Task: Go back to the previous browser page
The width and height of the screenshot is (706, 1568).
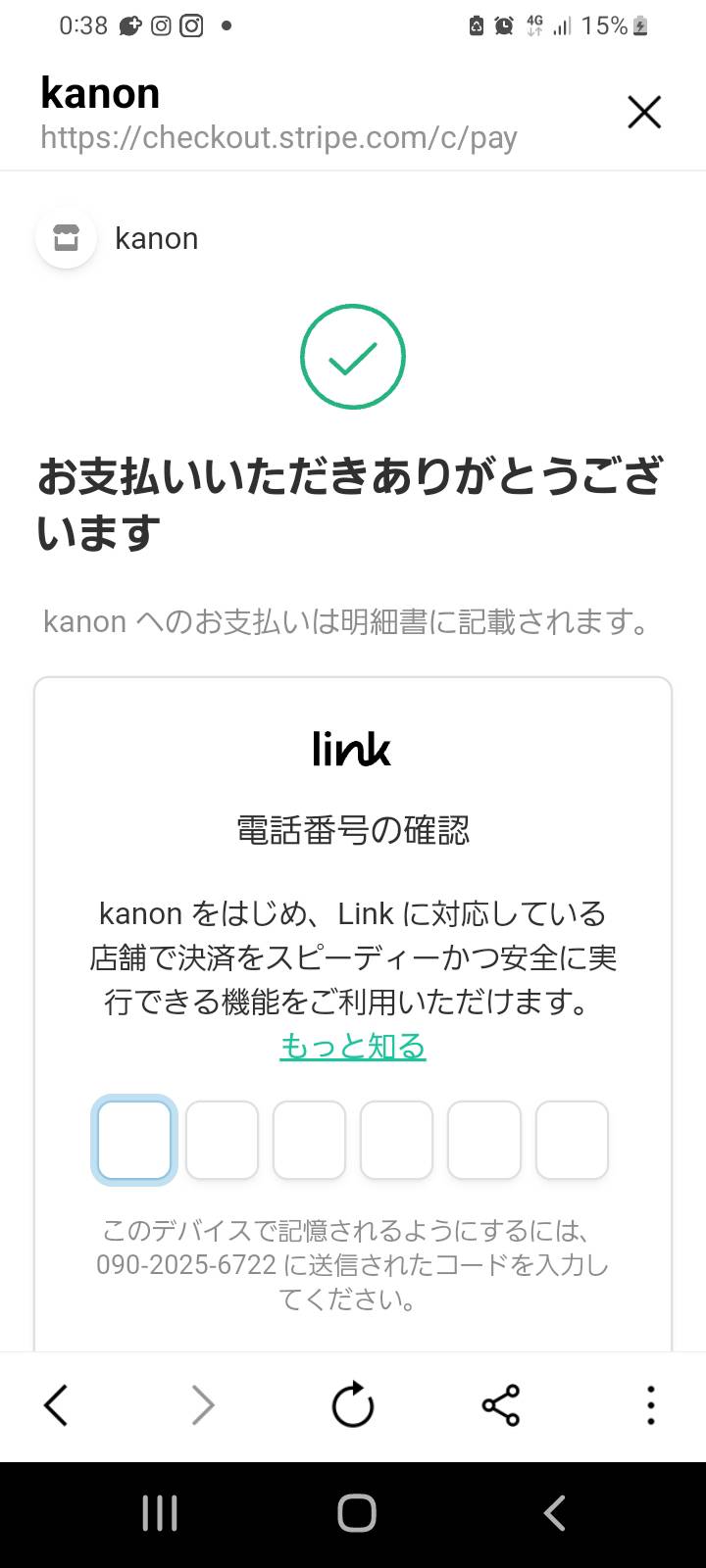Action: click(56, 1405)
